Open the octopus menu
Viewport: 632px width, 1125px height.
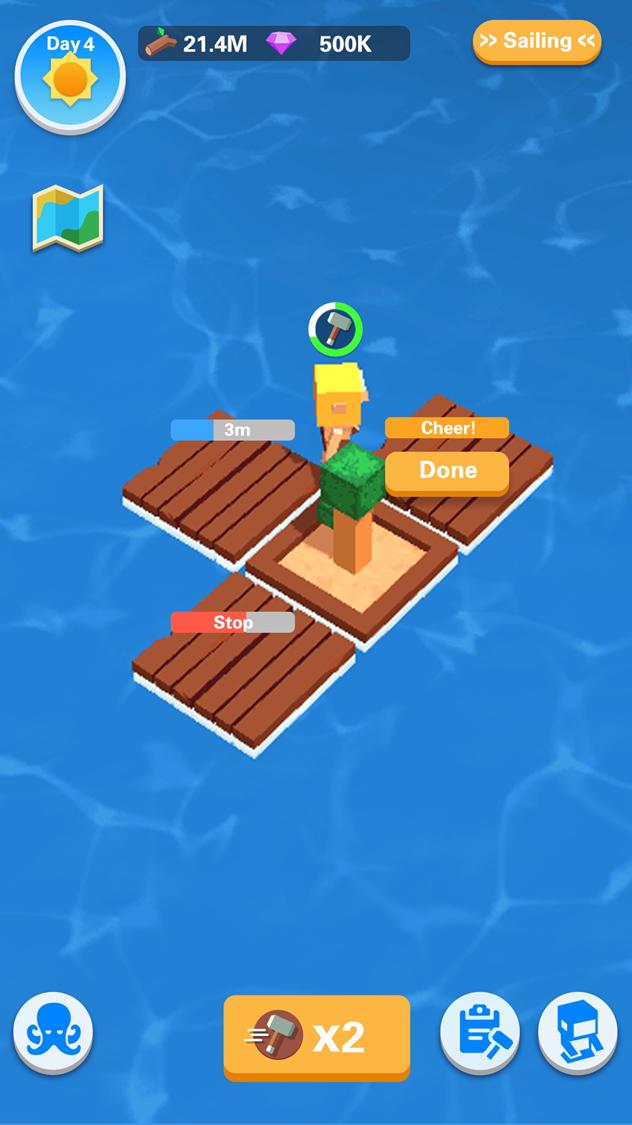click(x=53, y=1033)
